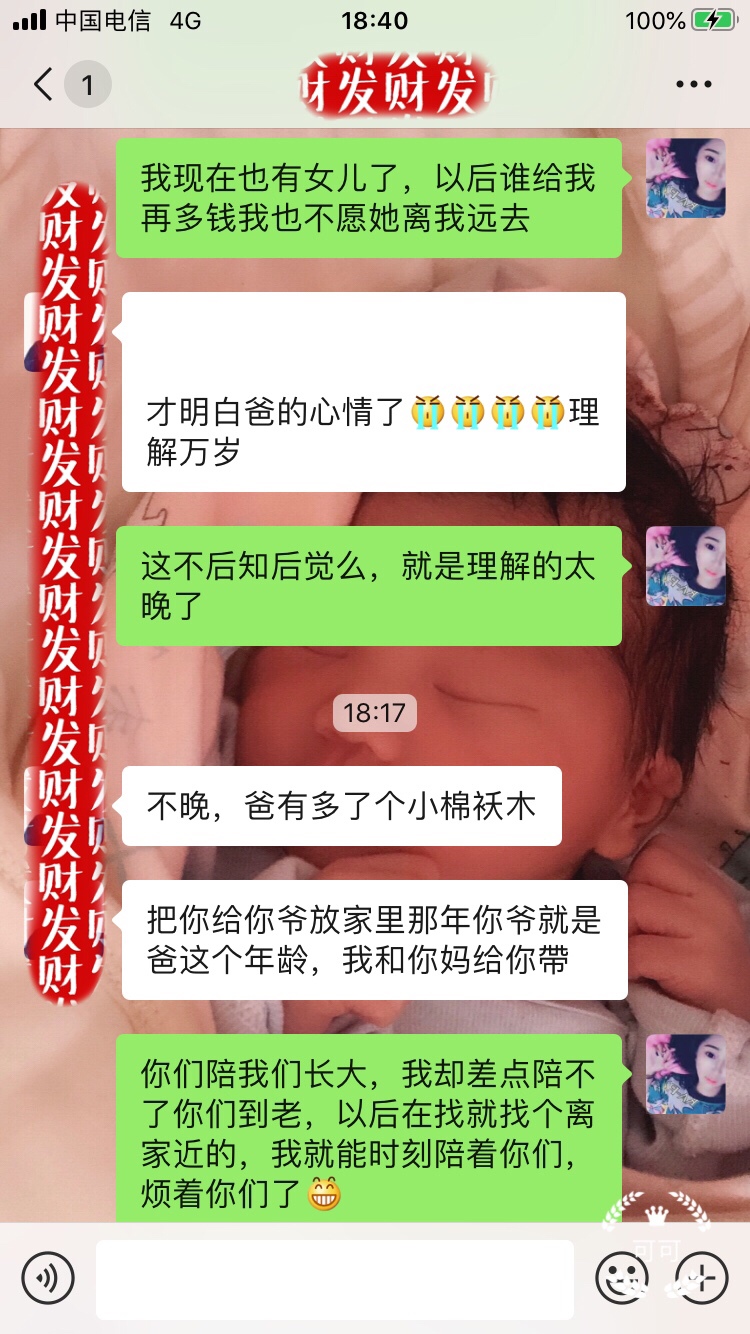Open the chat info overflow menu
Image resolution: width=750 pixels, height=1334 pixels.
[x=693, y=85]
